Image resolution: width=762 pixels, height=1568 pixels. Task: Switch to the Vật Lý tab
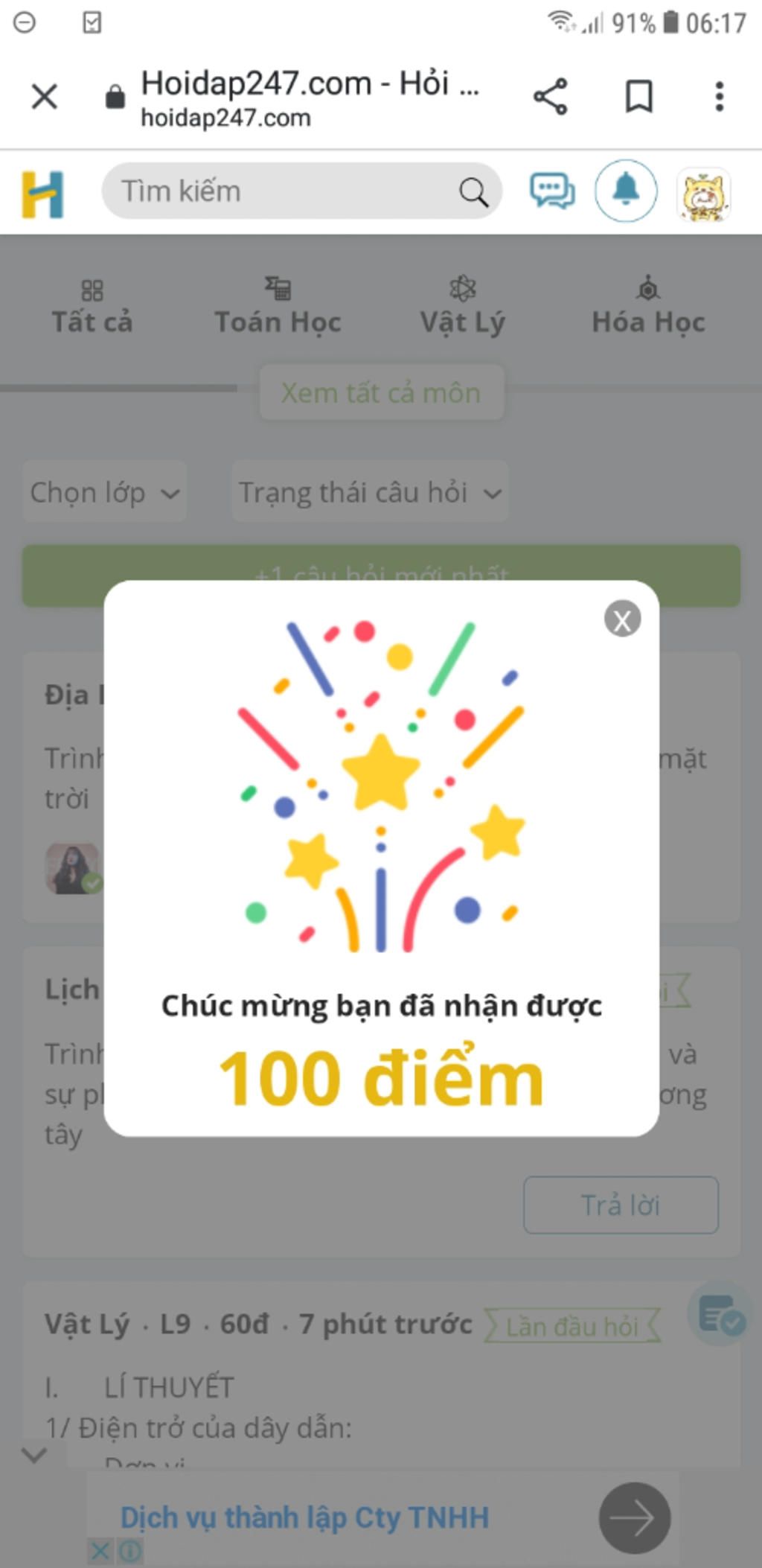tap(462, 307)
